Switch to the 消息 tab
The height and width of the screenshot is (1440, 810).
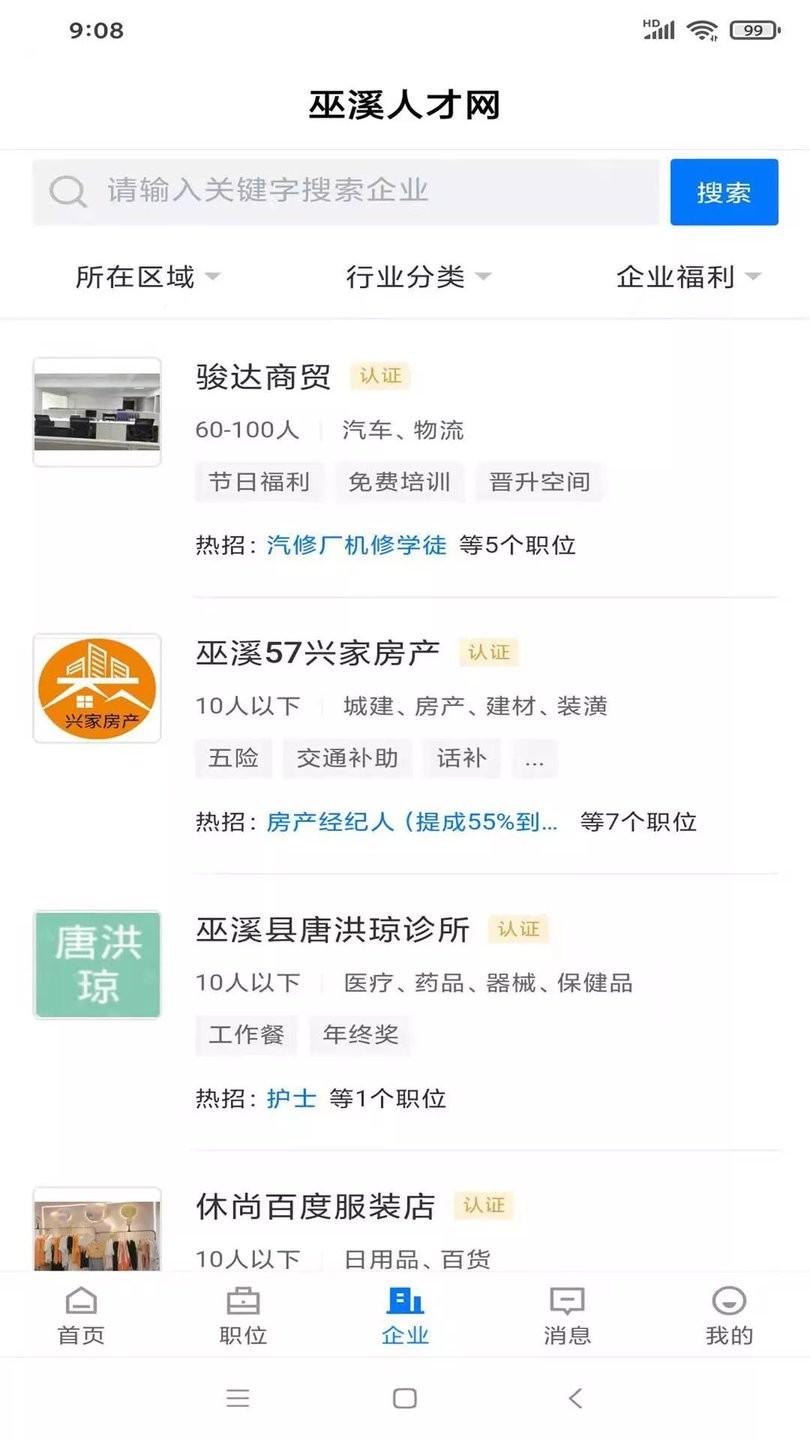(566, 1315)
